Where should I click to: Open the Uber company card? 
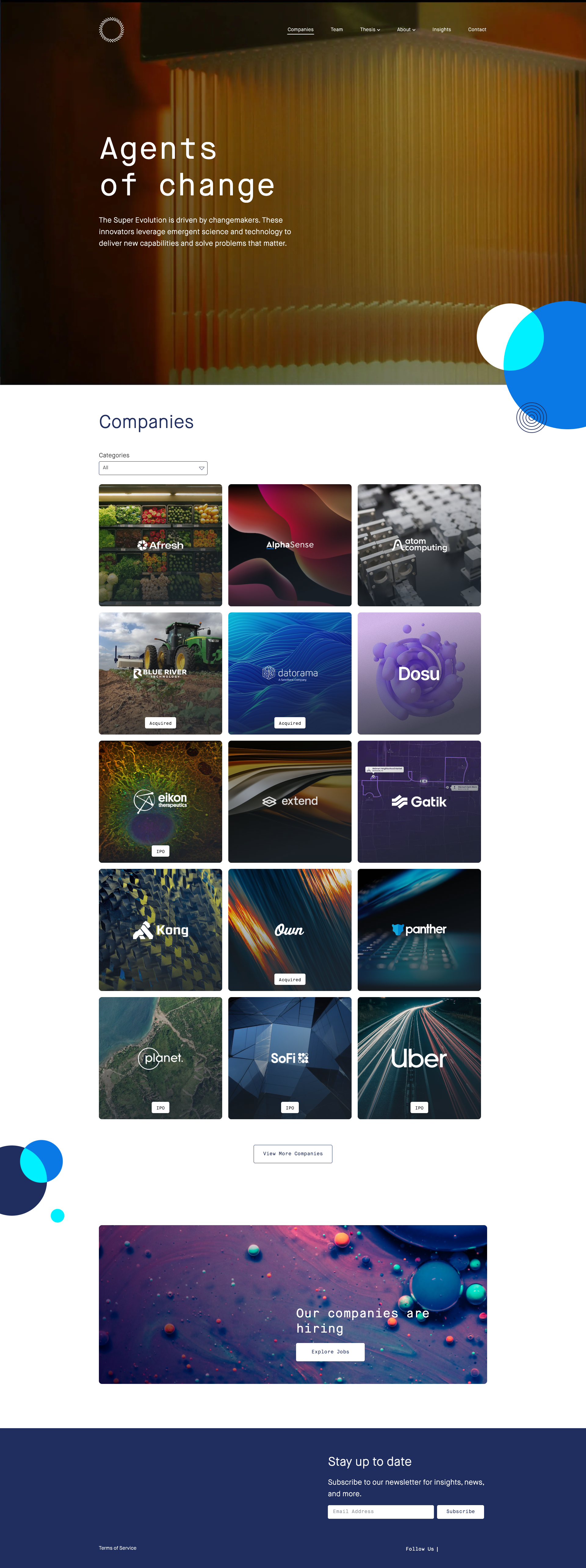[419, 1058]
